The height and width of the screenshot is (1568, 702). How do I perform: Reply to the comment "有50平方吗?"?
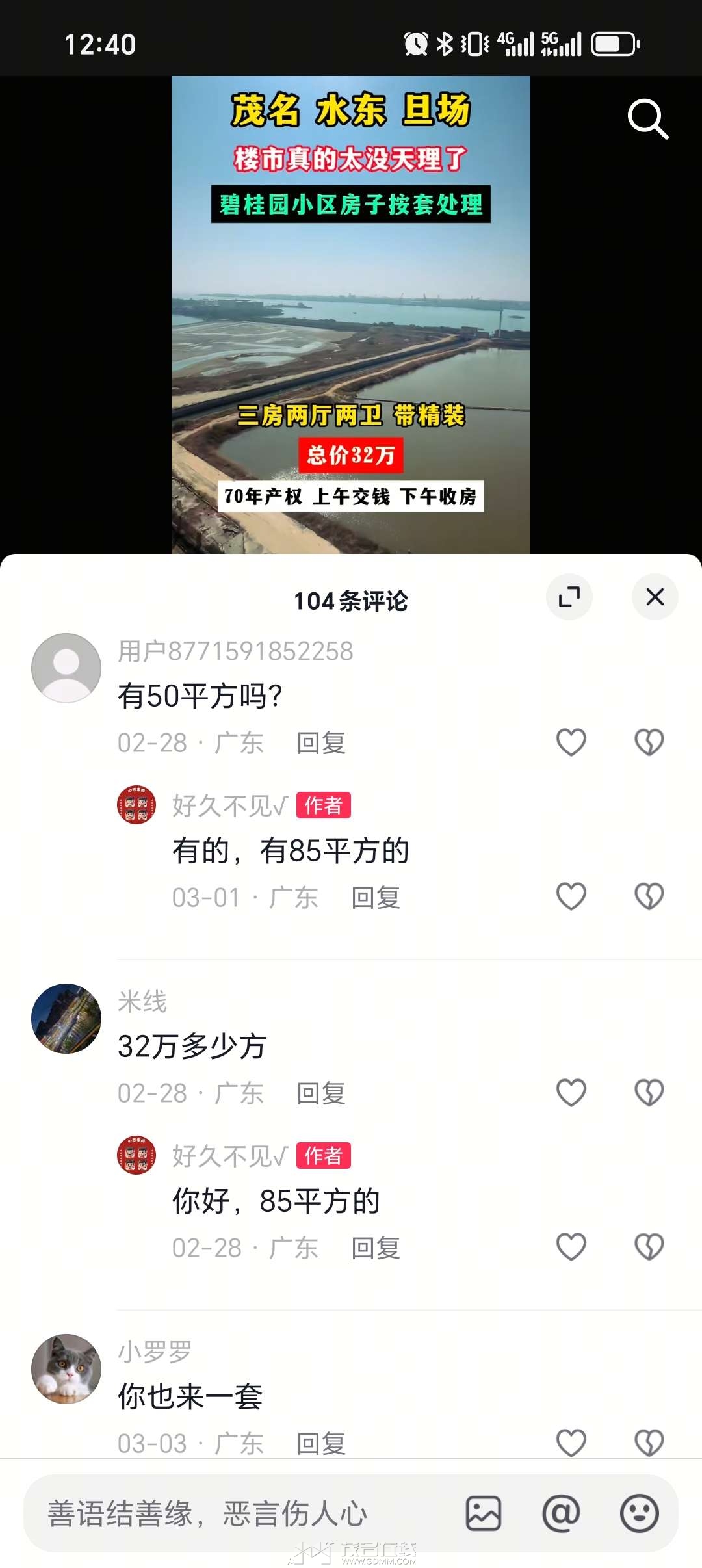point(321,743)
